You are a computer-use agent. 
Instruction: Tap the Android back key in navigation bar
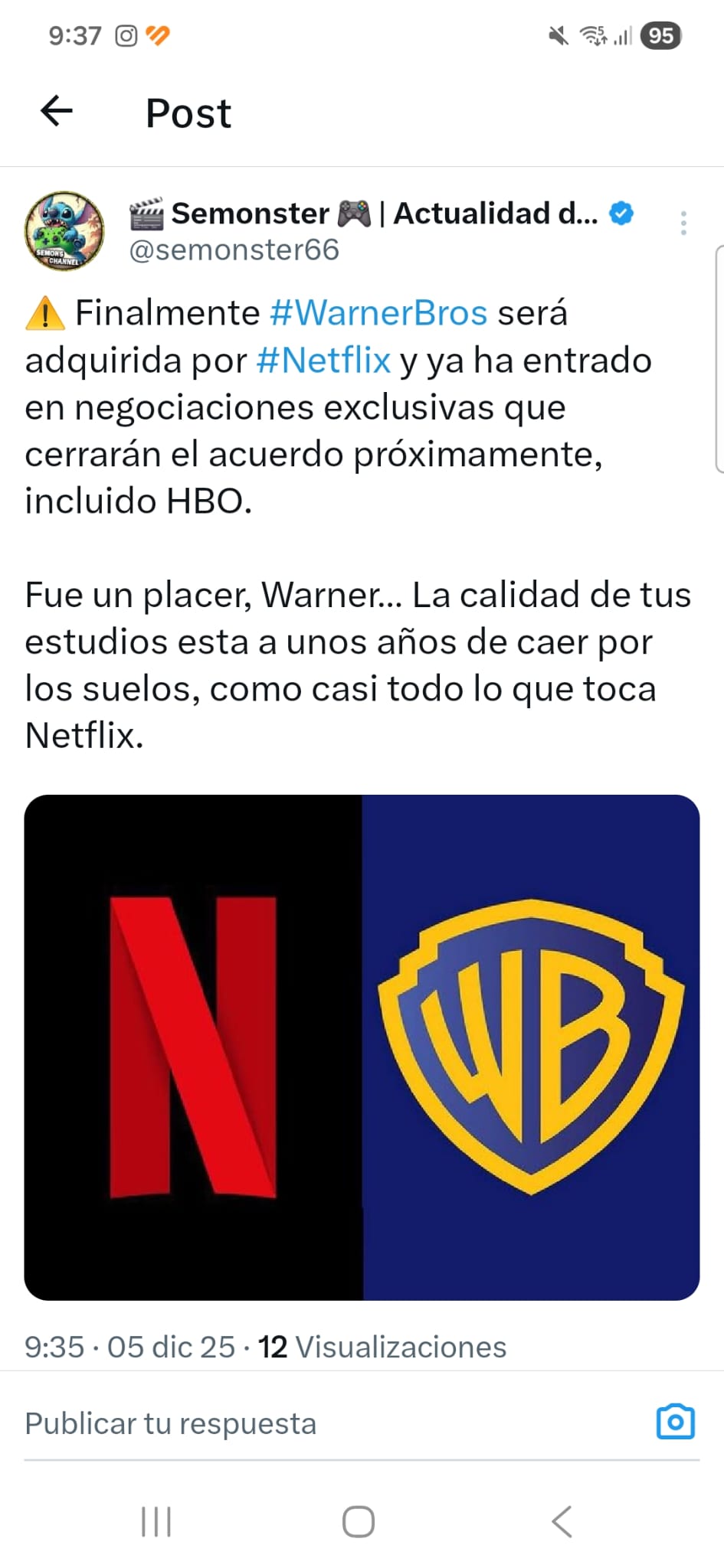(x=562, y=1522)
